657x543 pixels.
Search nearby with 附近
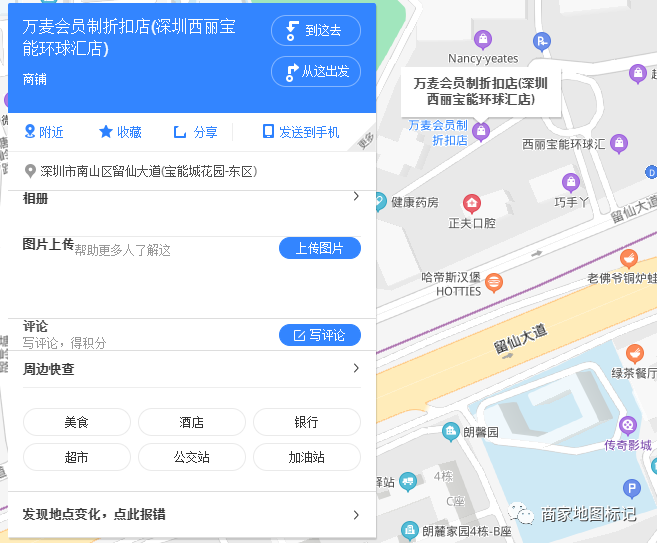(44, 132)
